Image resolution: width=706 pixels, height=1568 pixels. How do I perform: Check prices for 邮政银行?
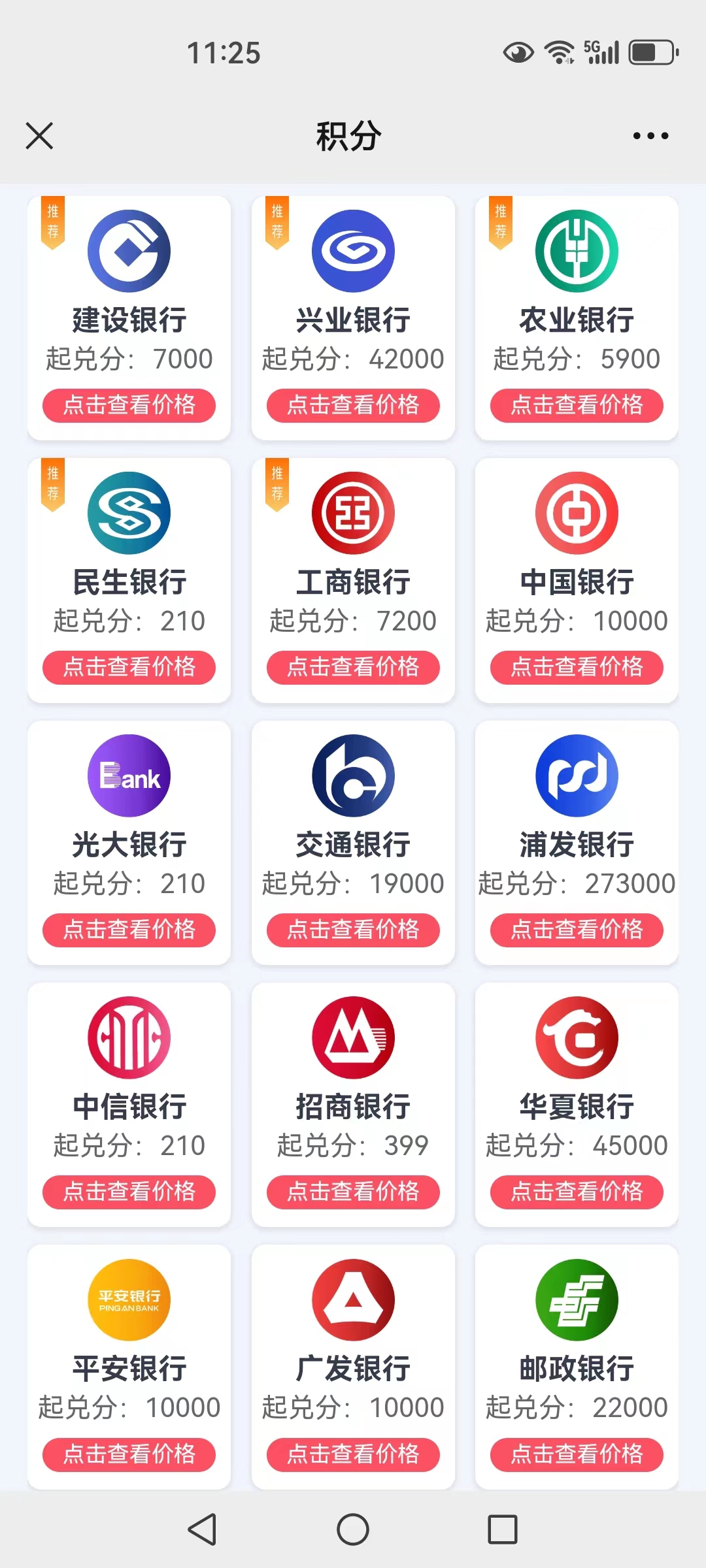[x=577, y=1454]
